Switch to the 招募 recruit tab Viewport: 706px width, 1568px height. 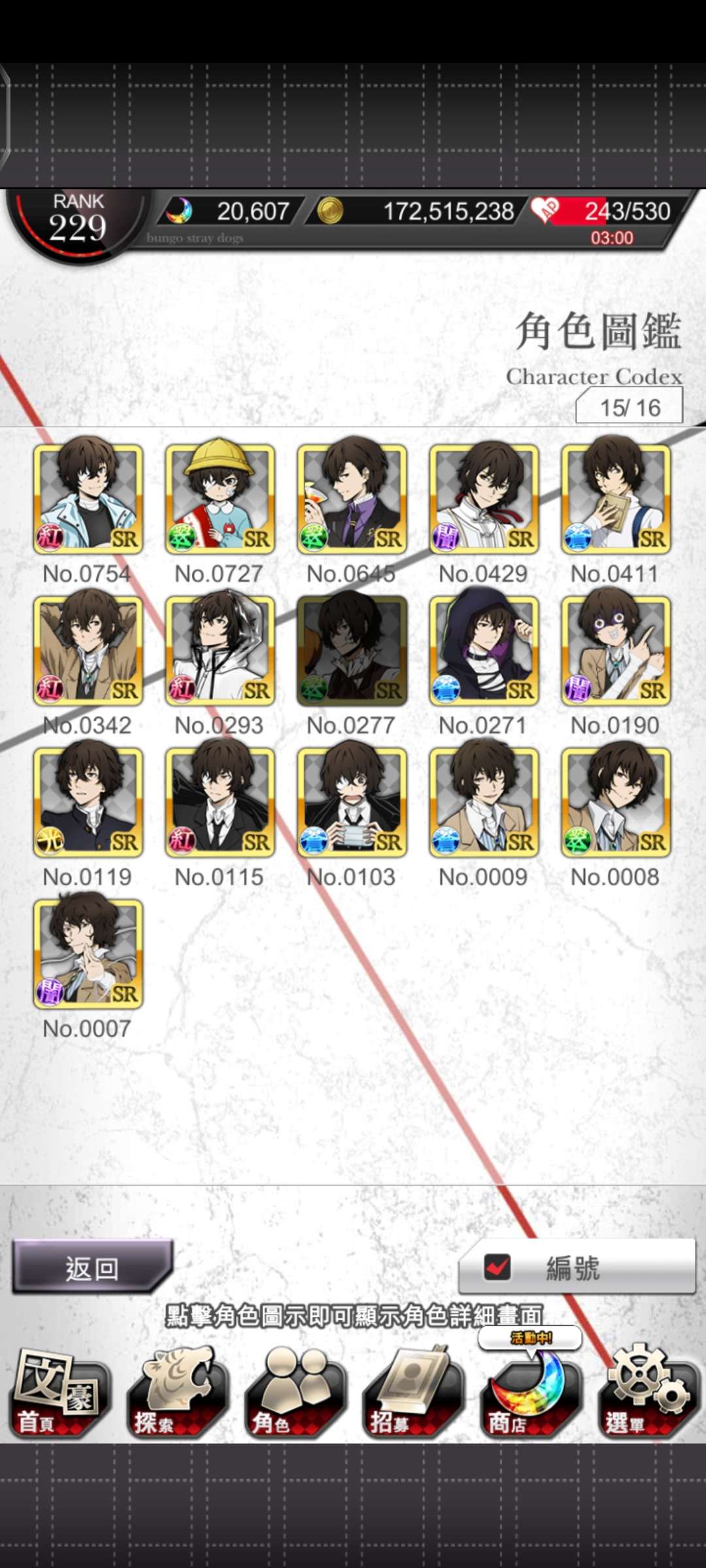412,1393
